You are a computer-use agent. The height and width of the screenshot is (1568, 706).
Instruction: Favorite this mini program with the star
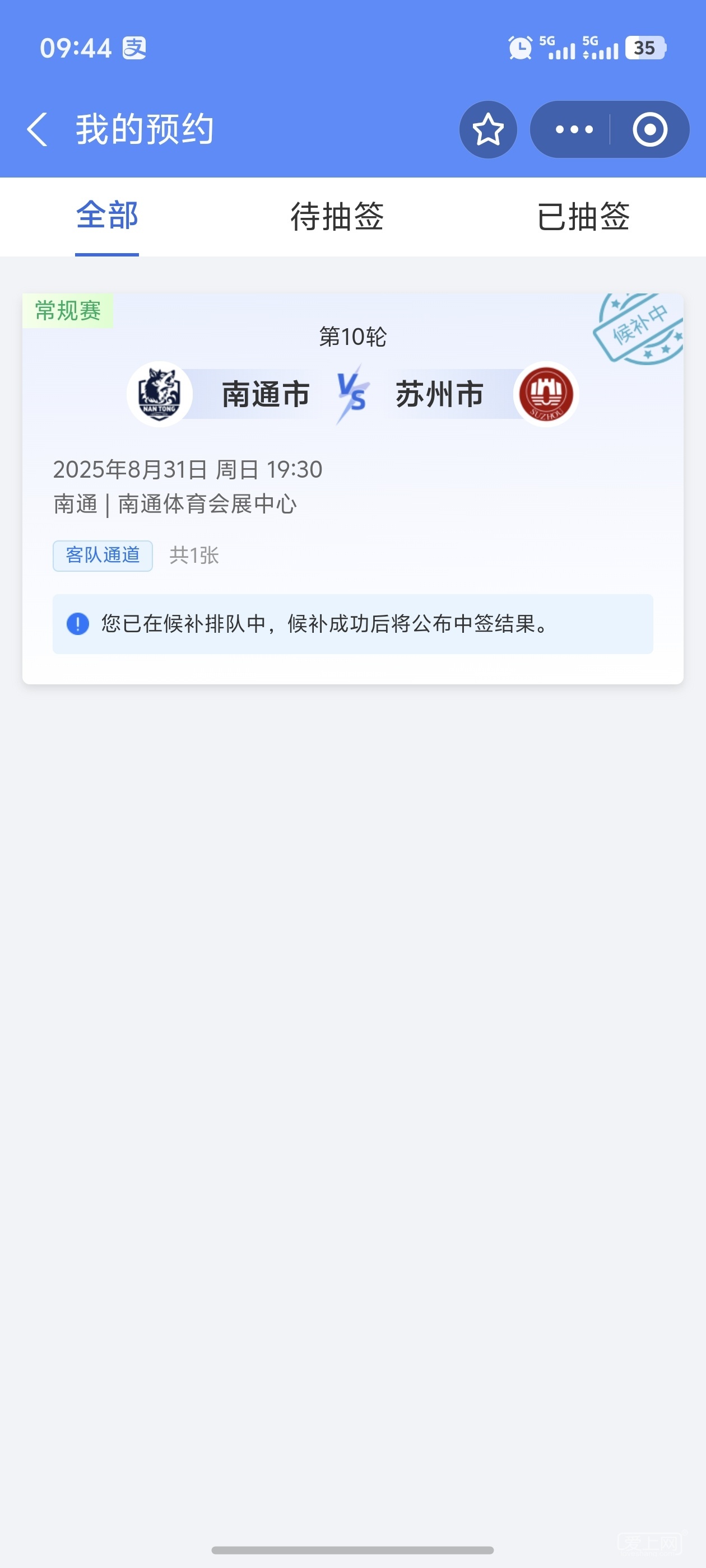pyautogui.click(x=488, y=130)
